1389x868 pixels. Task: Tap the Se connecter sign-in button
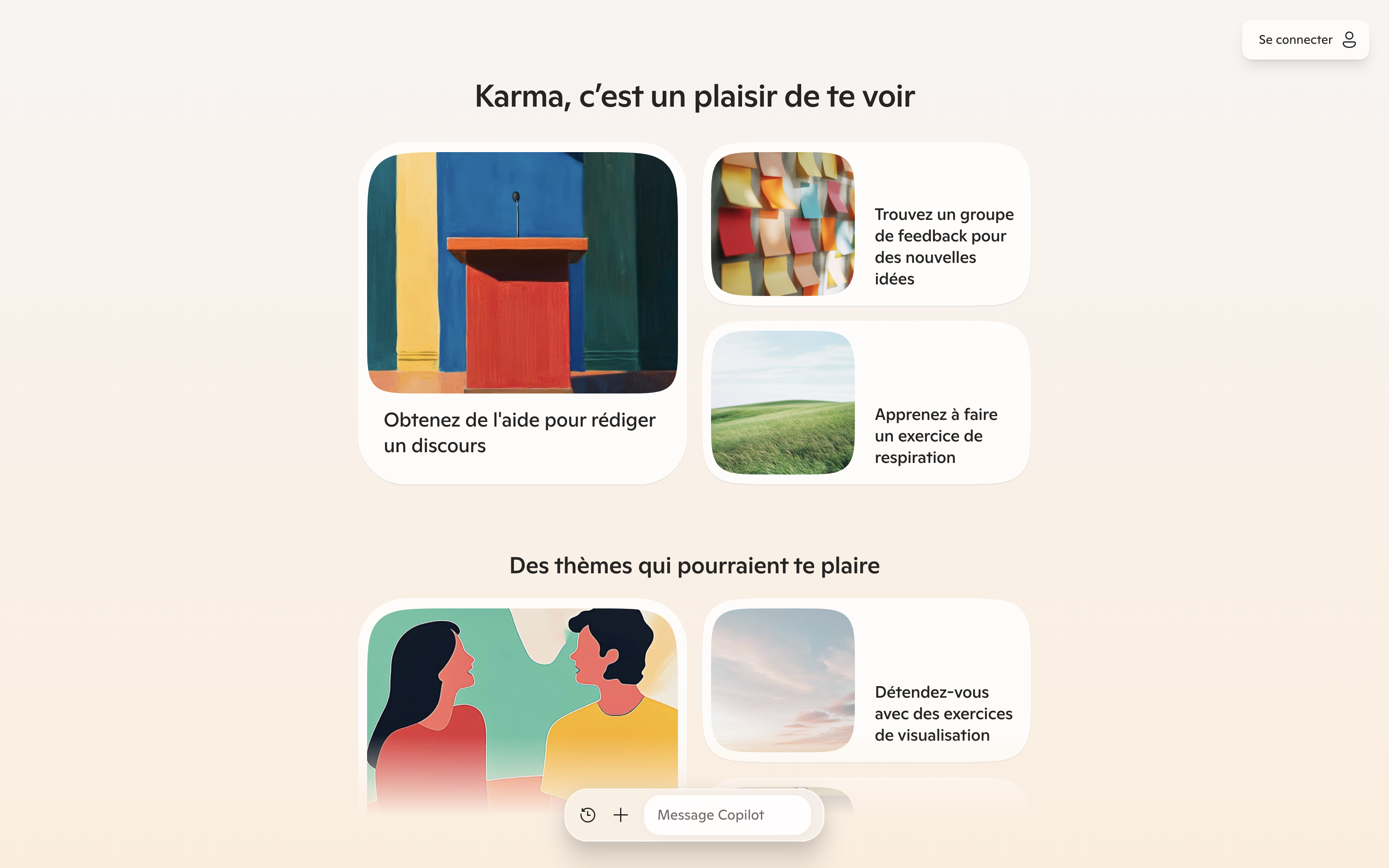(1305, 40)
